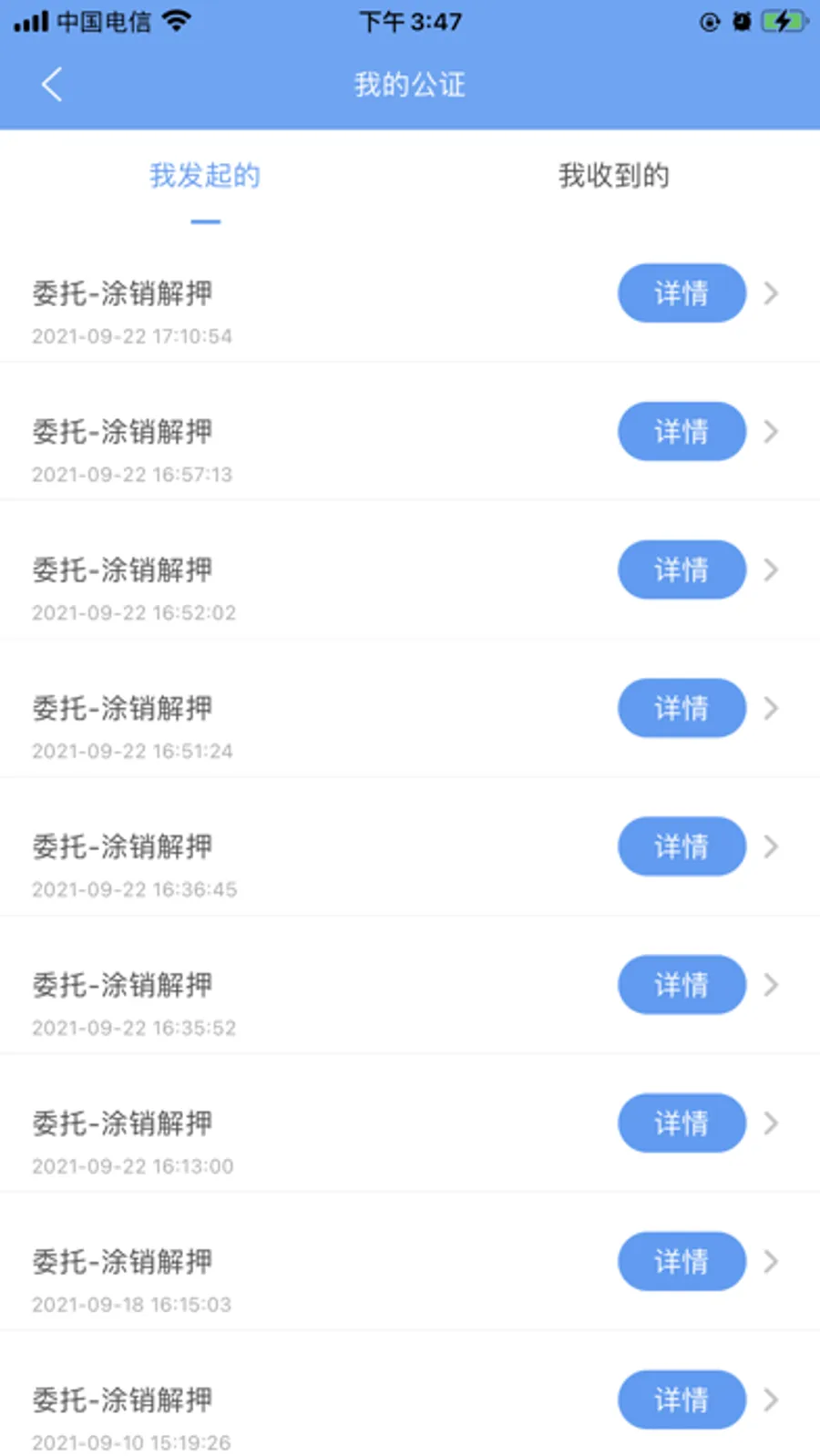Open the 委托-涂销解押 row dated 17:10:54
The width and height of the screenshot is (820, 1456).
273,310
